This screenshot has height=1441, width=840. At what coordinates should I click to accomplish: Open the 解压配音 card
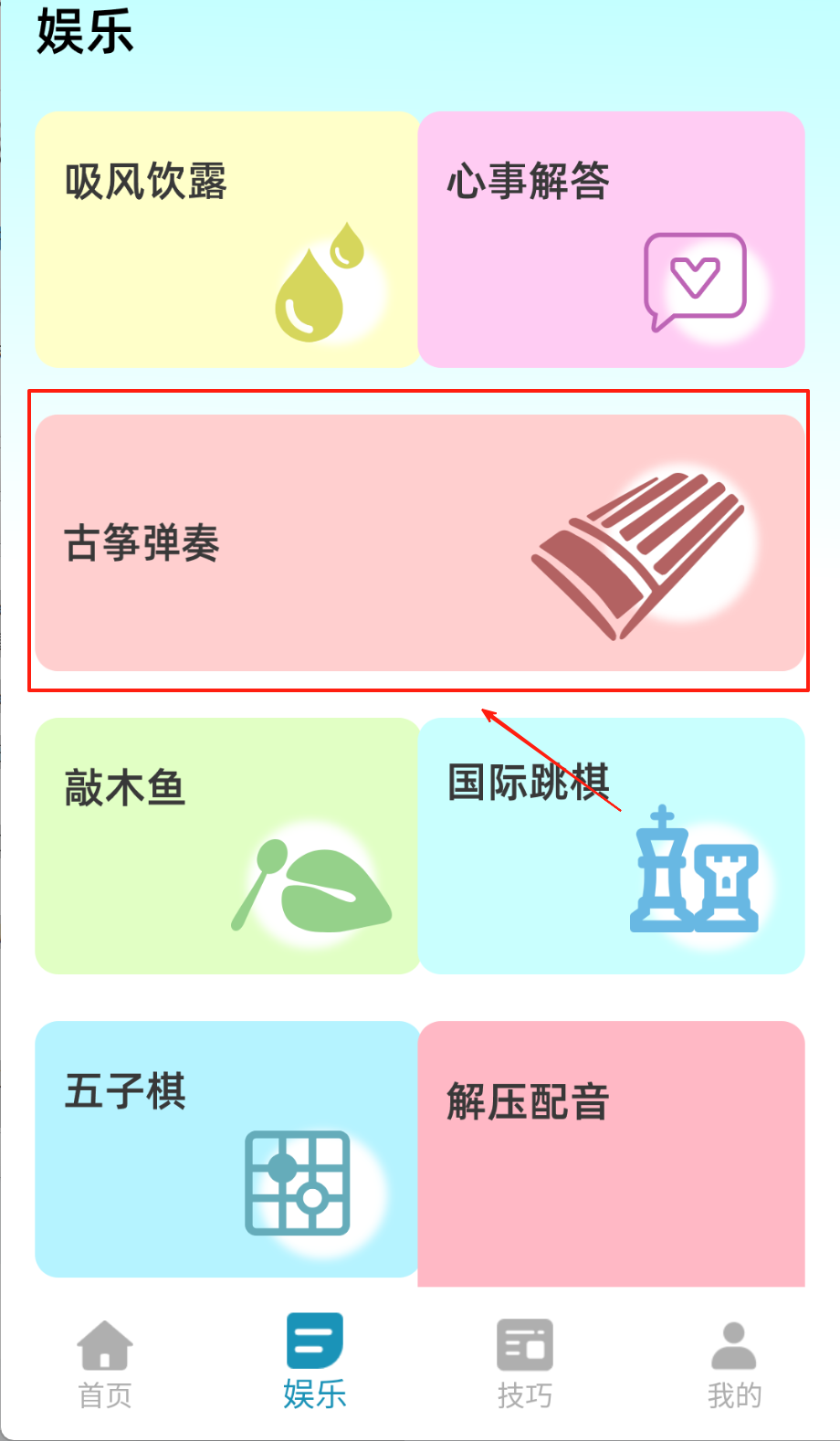[611, 1152]
